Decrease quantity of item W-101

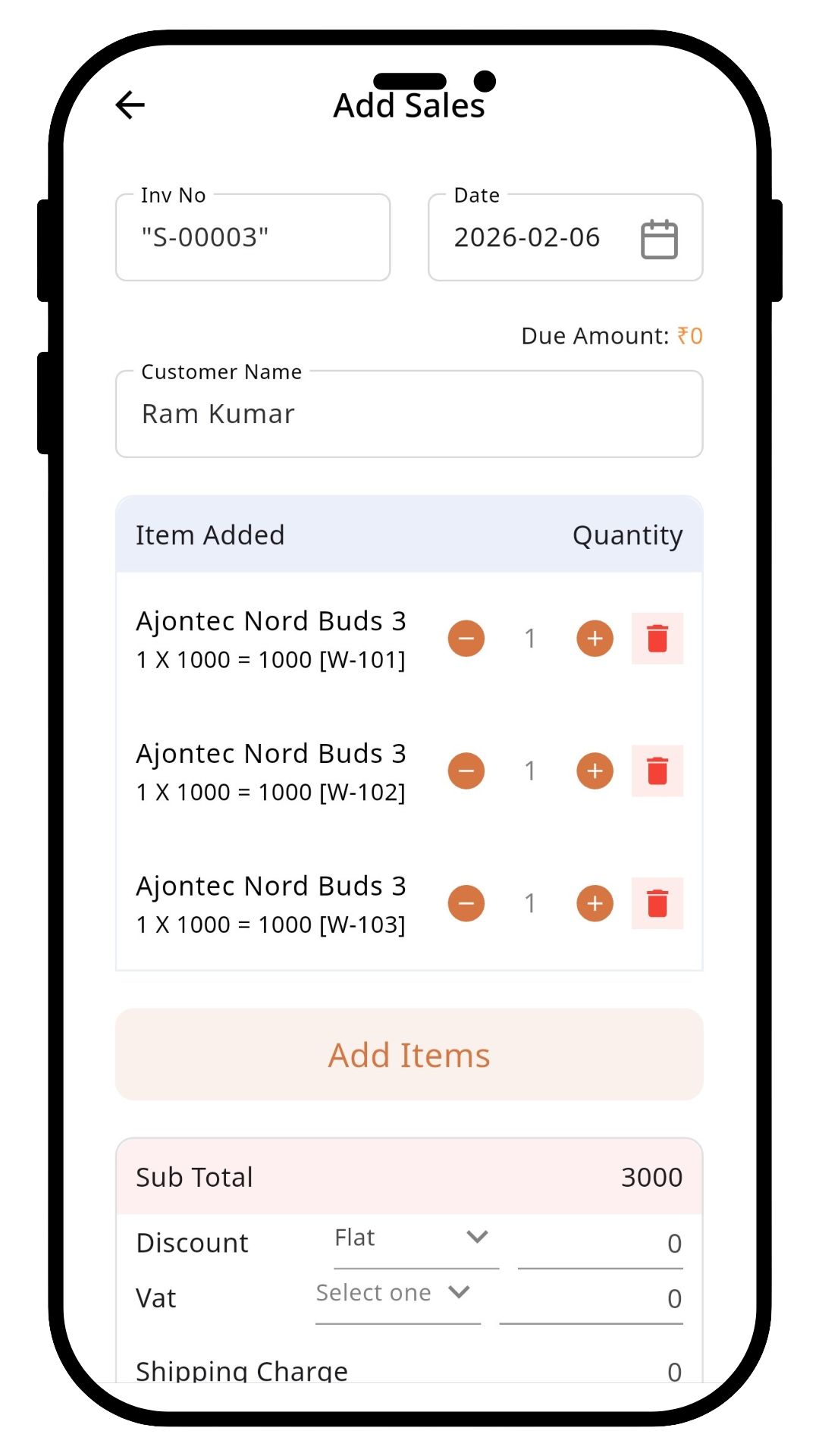[466, 639]
